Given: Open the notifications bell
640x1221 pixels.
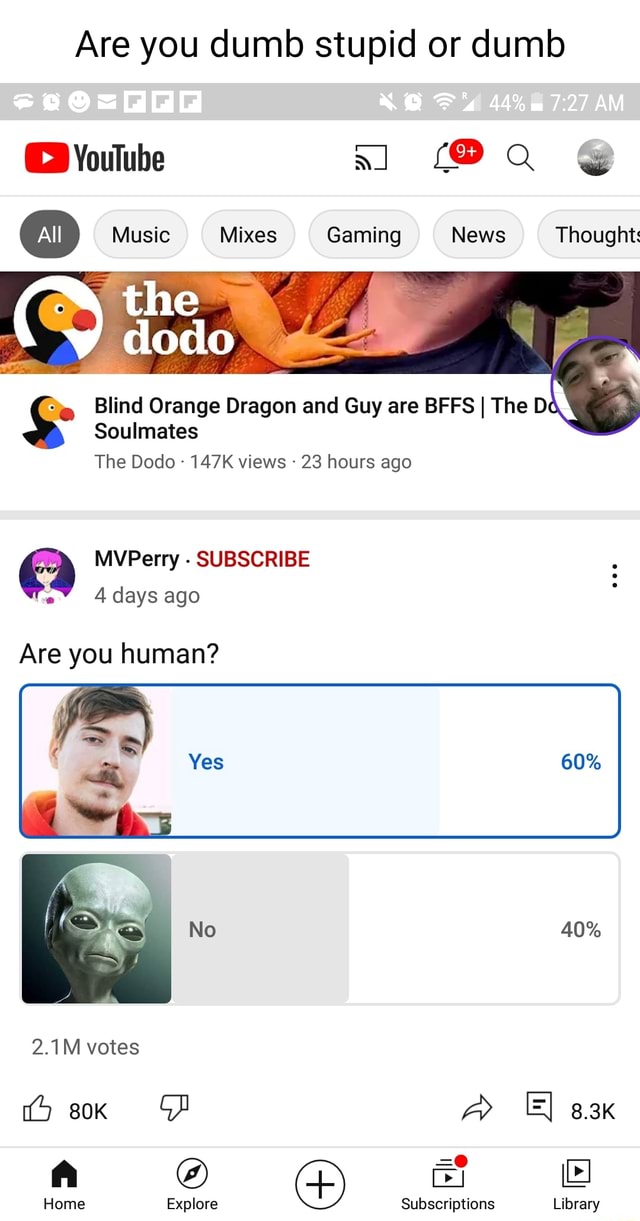Looking at the screenshot, I should tap(447, 158).
